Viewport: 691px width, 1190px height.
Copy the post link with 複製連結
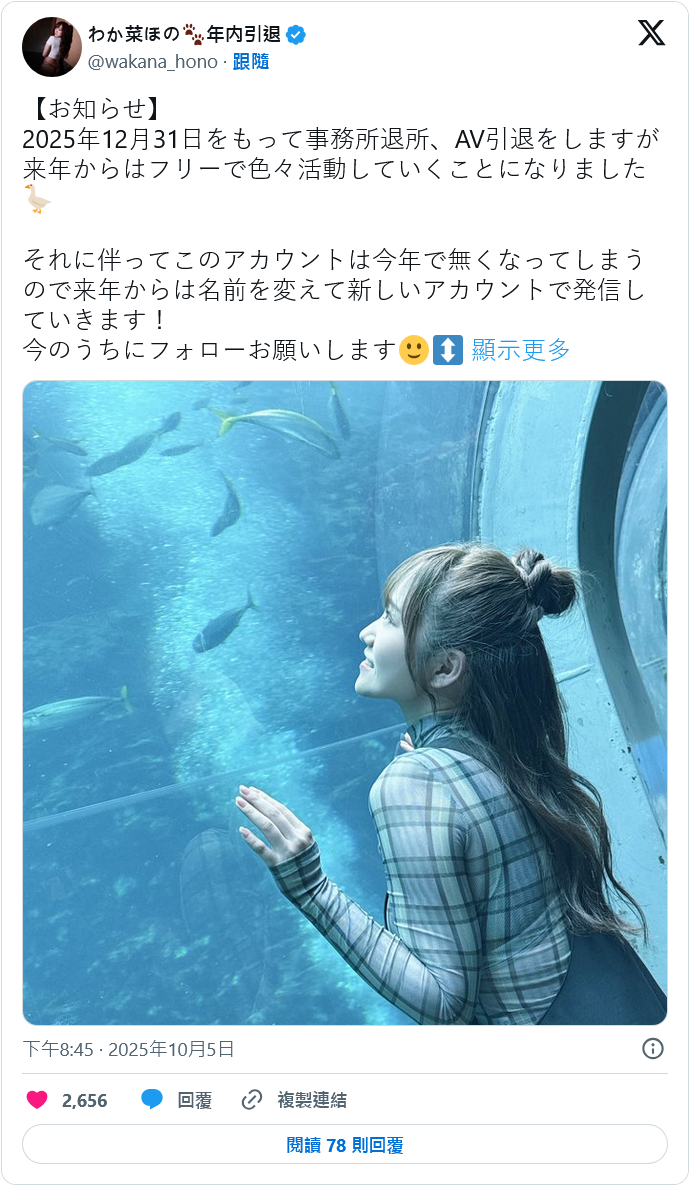[294, 1100]
